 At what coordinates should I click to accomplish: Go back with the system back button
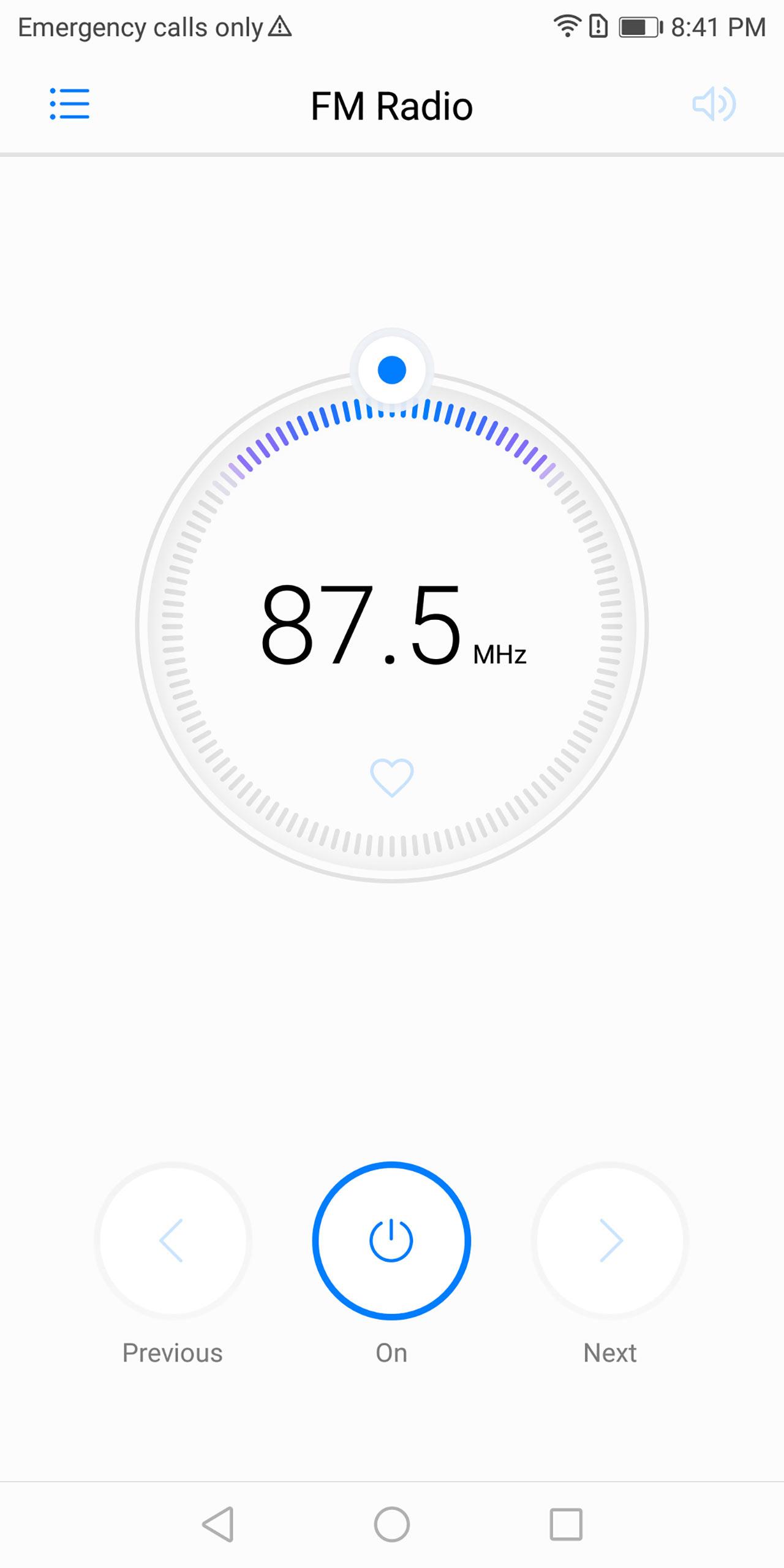219,1524
